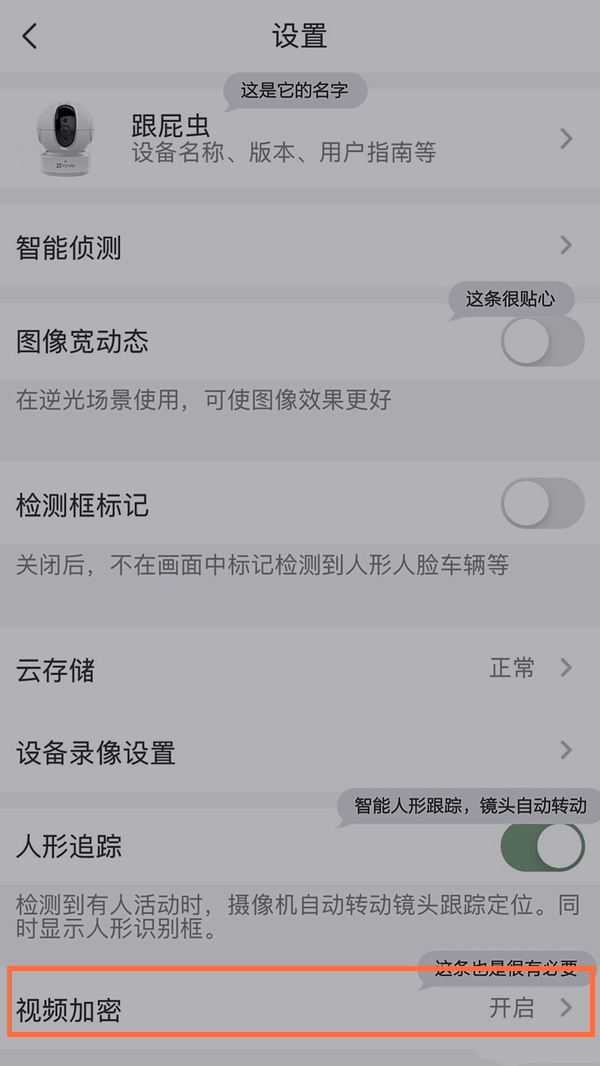Open the 智能侦测 settings
Viewport: 600px width, 1066px height.
tap(300, 247)
